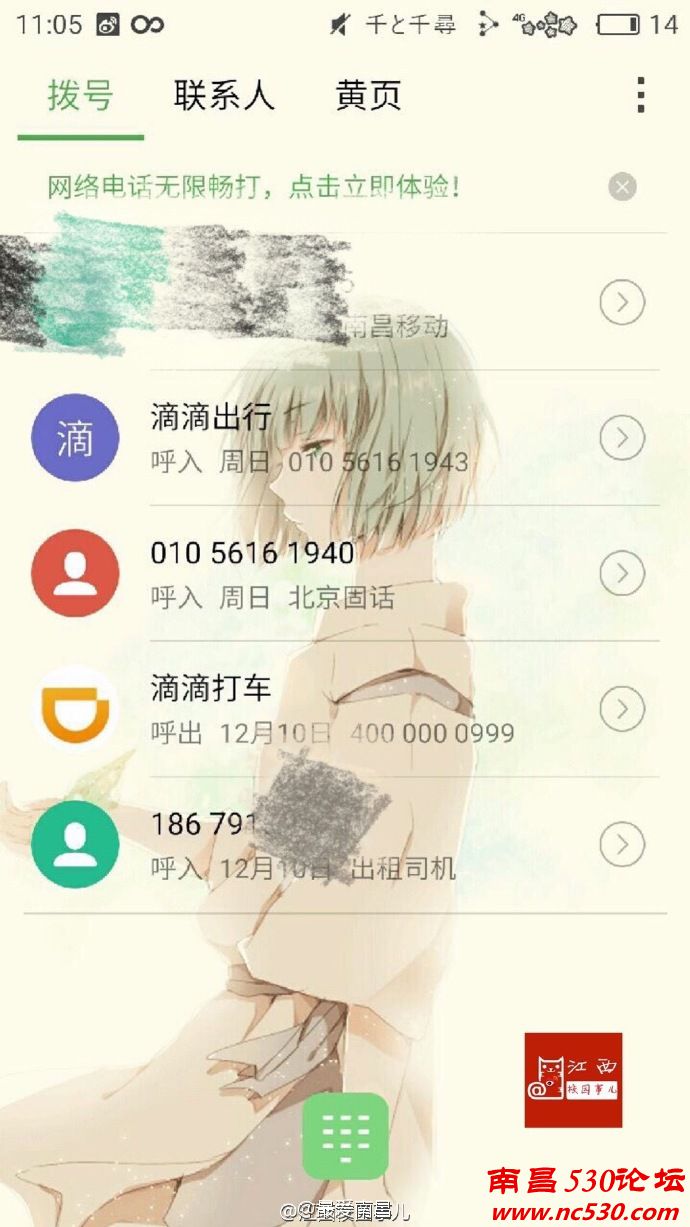690x1227 pixels.
Task: Open details arrow for 出租司机 call
Action: tap(622, 844)
